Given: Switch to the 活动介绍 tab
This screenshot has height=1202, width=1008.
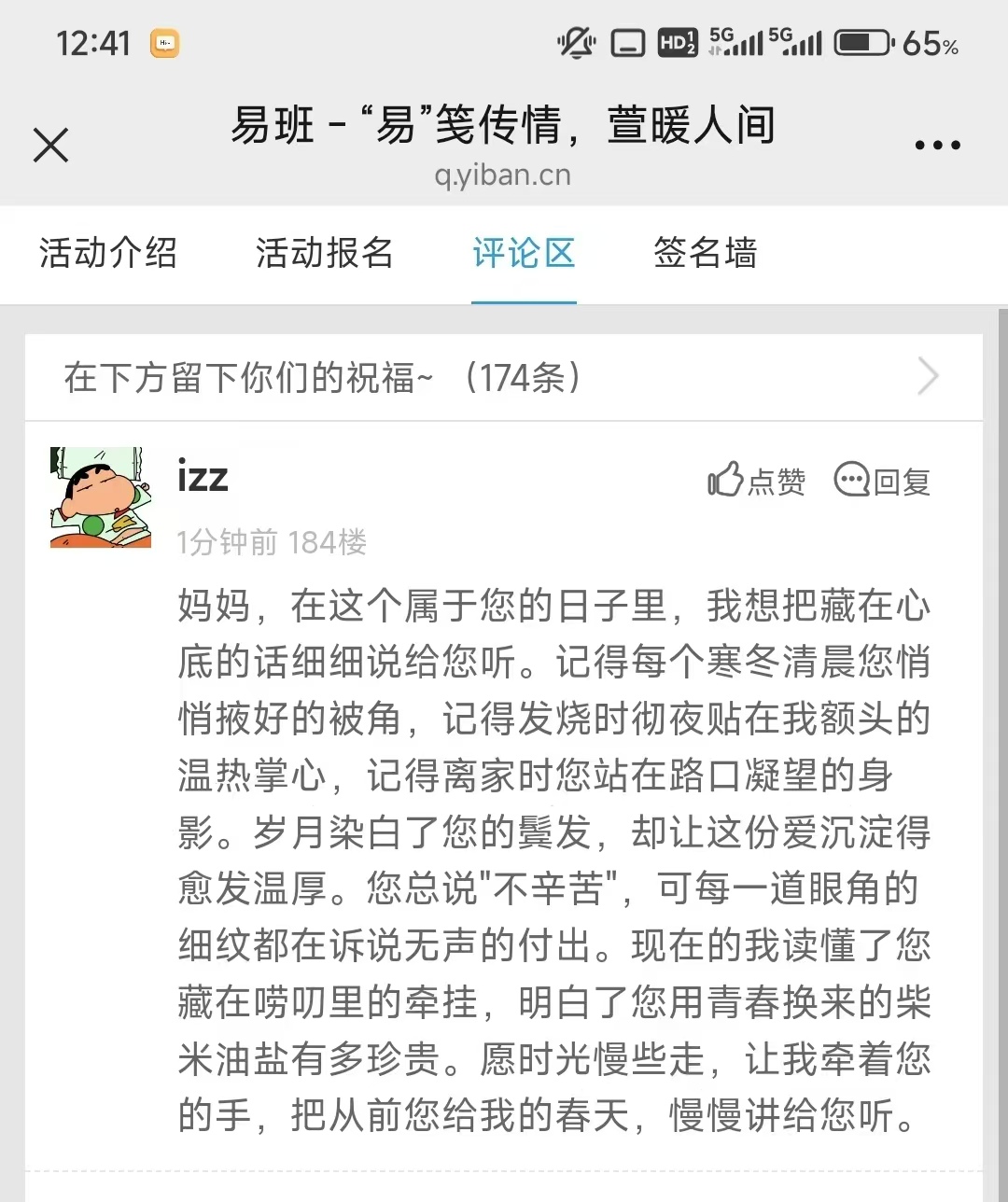Looking at the screenshot, I should (x=108, y=253).
